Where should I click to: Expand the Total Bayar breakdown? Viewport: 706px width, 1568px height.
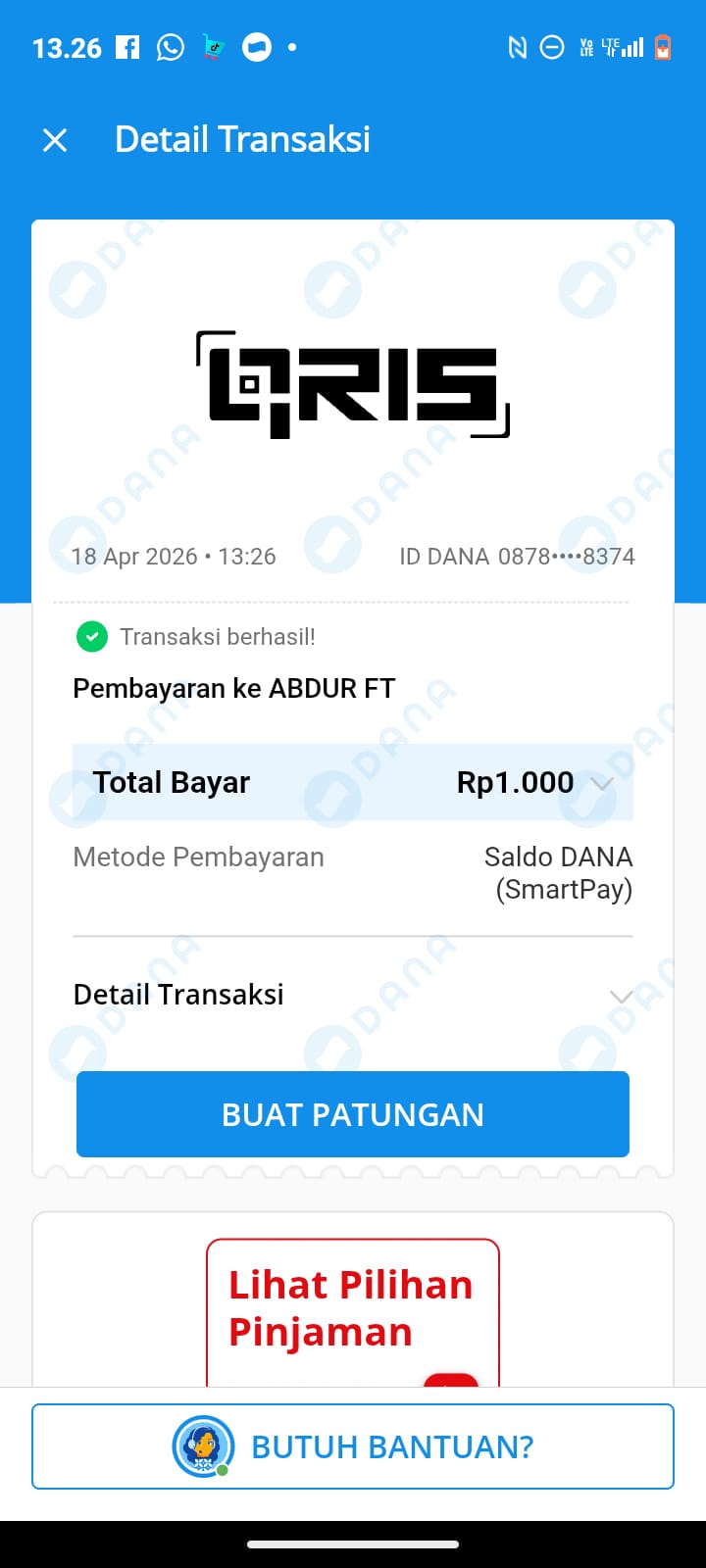click(602, 783)
